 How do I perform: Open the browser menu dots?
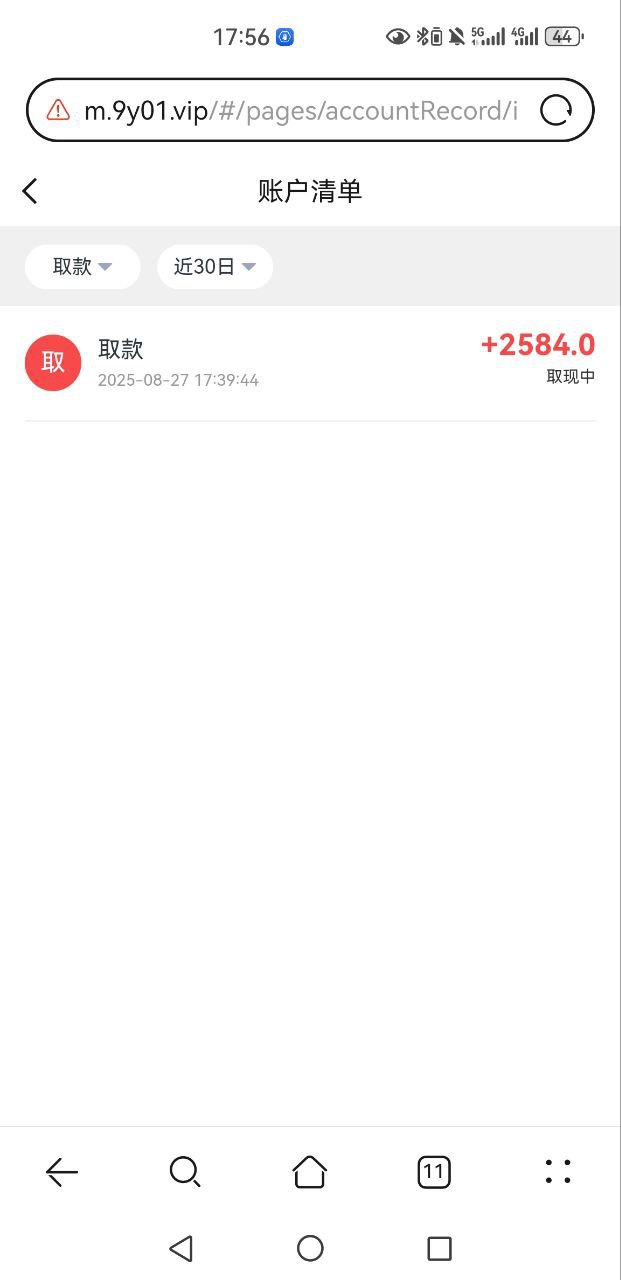pos(558,1172)
